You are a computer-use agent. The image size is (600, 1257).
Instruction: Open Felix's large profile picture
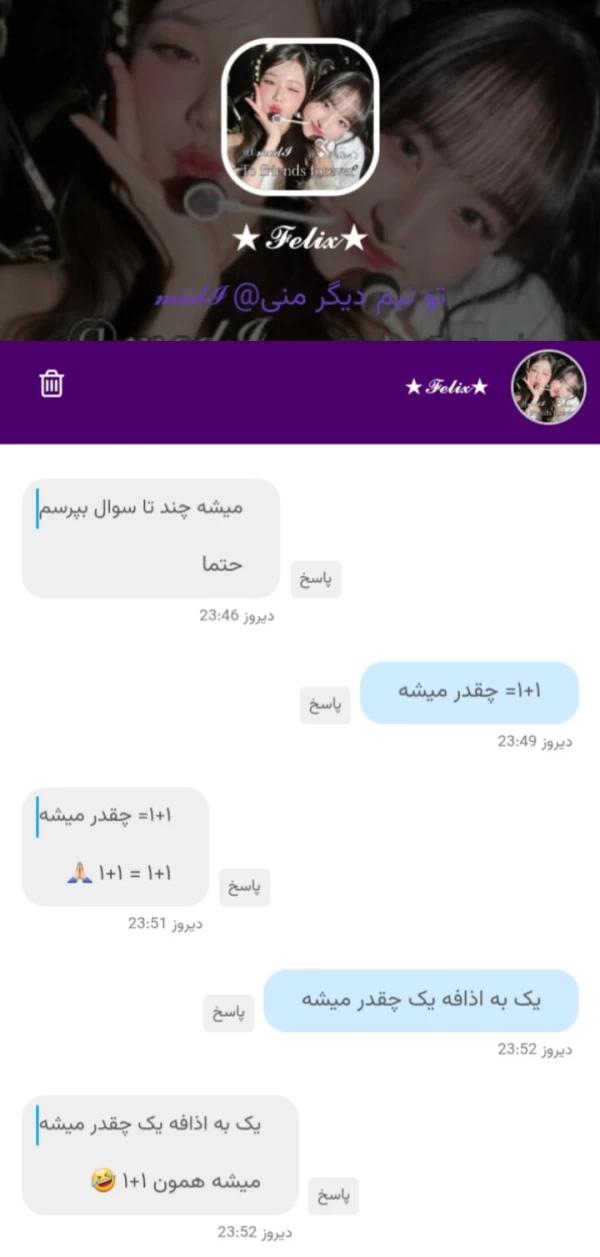300,117
